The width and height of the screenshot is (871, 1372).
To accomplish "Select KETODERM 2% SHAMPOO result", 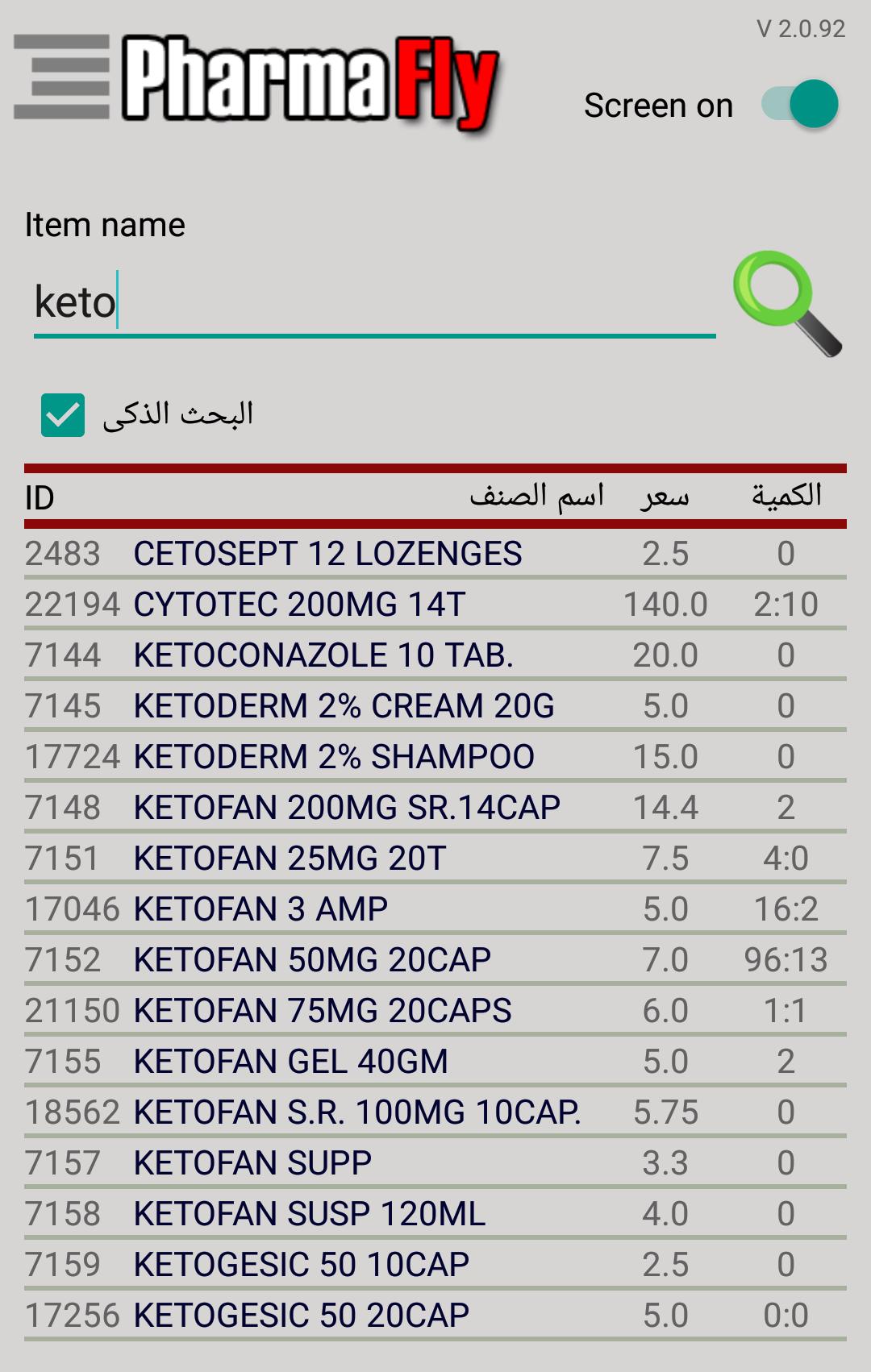I will point(334,757).
